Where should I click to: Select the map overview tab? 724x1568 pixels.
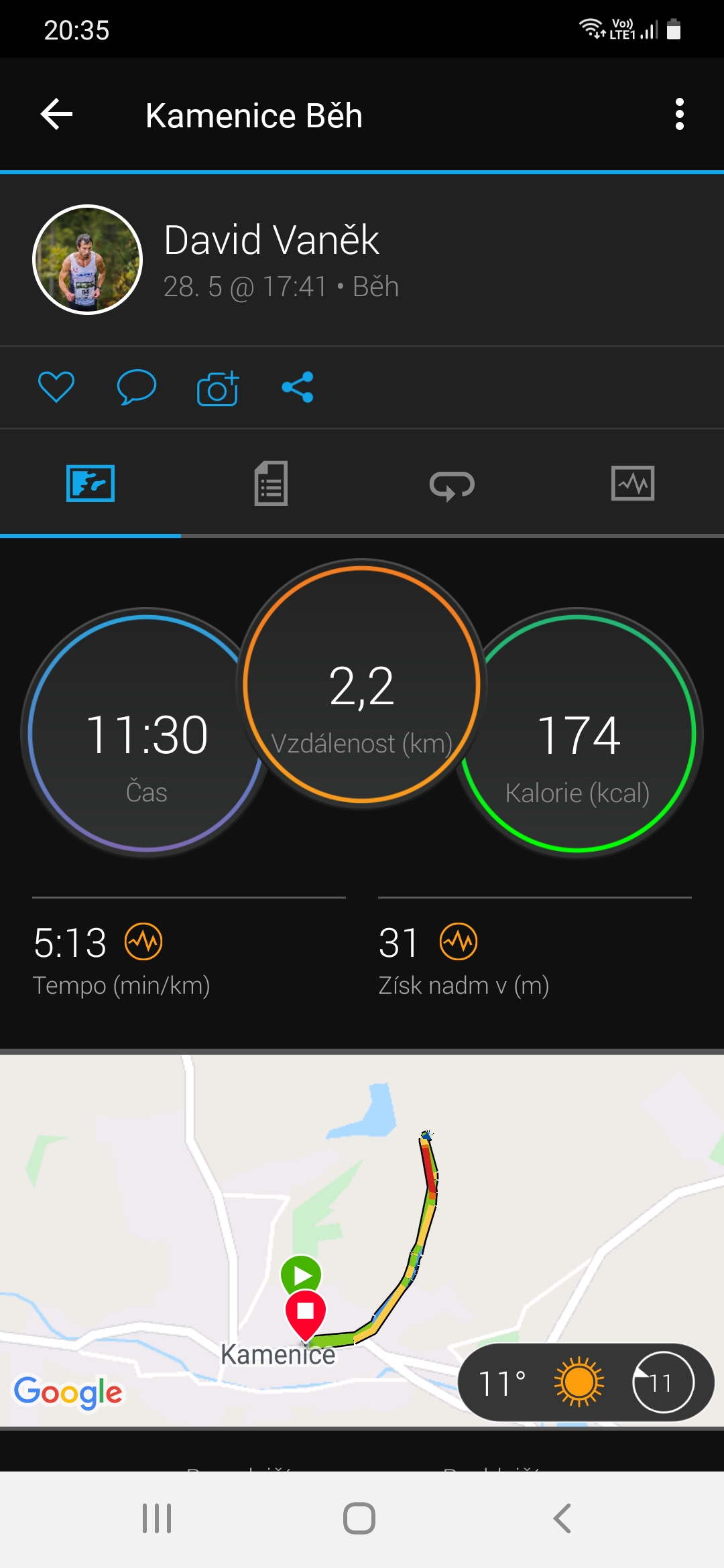pos(90,483)
